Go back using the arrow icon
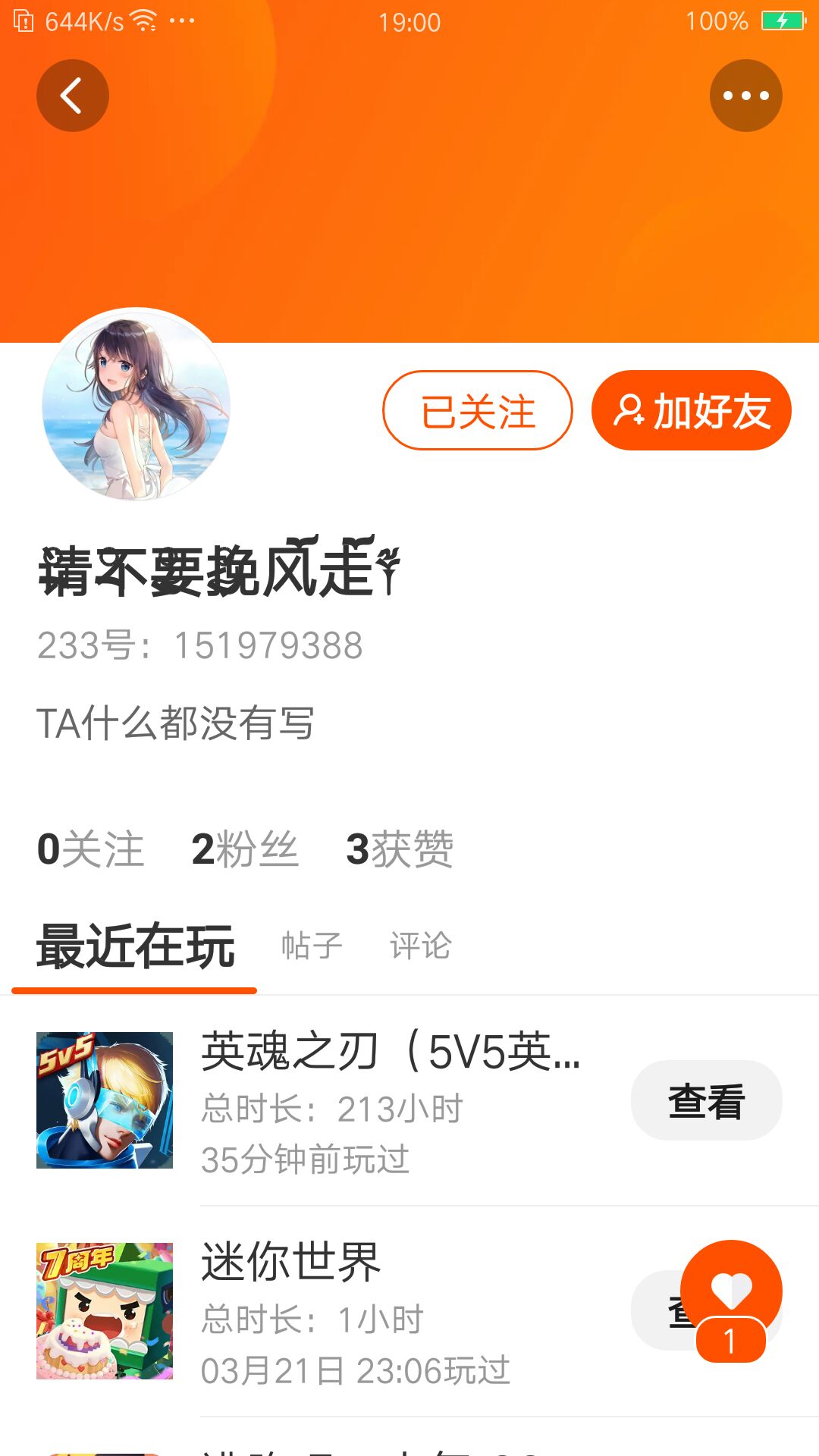819x1456 pixels. click(72, 96)
